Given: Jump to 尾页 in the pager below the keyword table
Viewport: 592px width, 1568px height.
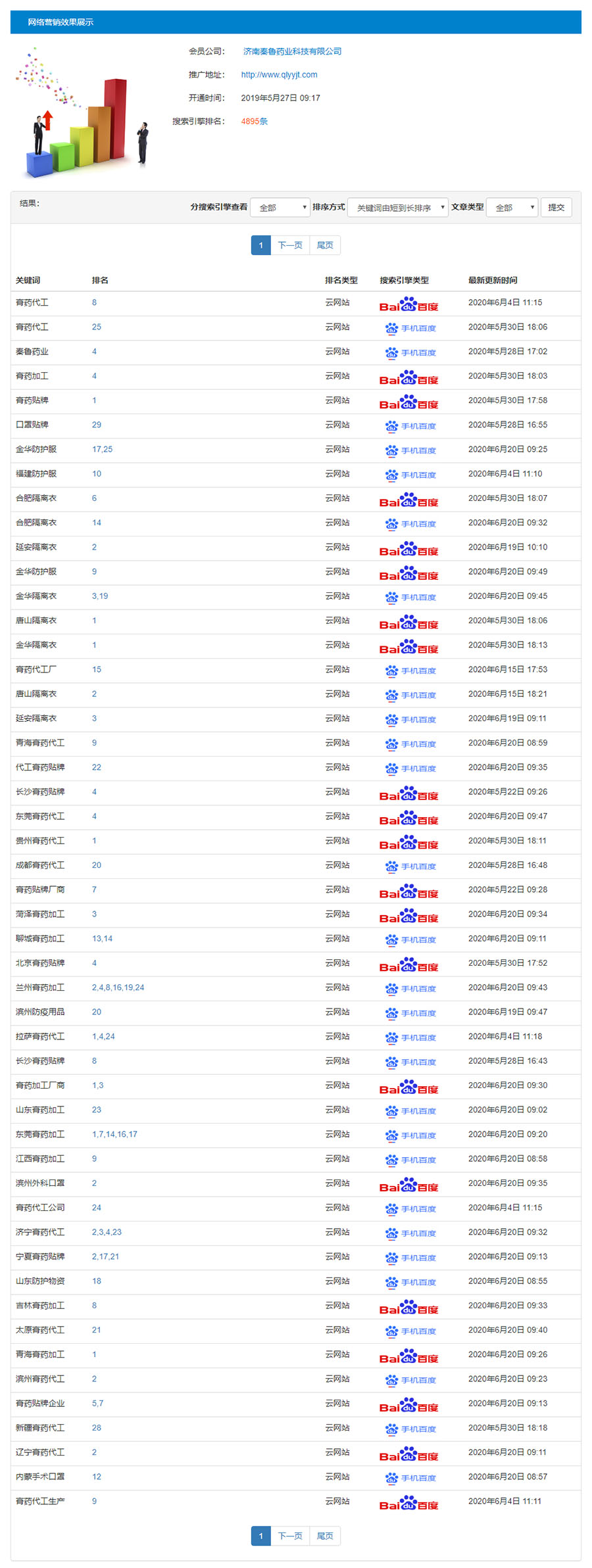Looking at the screenshot, I should click(325, 1536).
